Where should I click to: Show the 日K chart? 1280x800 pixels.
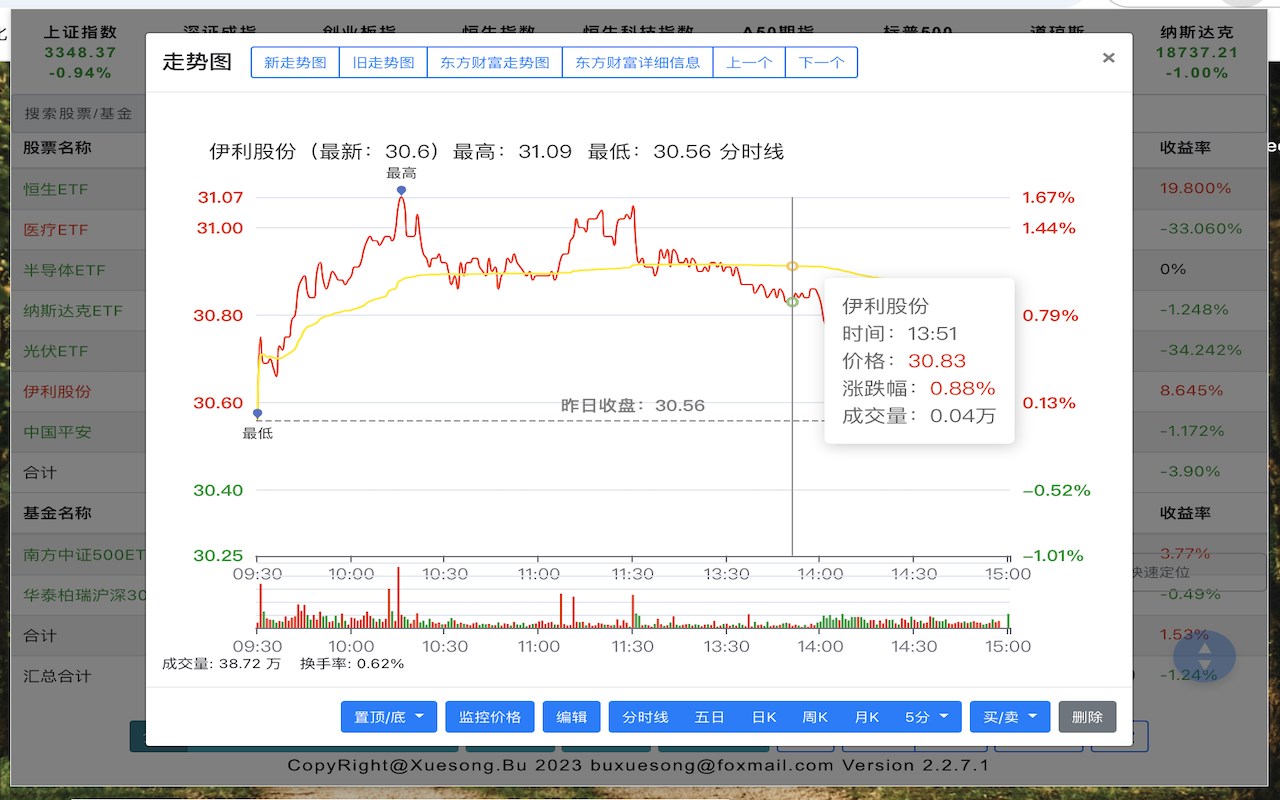764,717
